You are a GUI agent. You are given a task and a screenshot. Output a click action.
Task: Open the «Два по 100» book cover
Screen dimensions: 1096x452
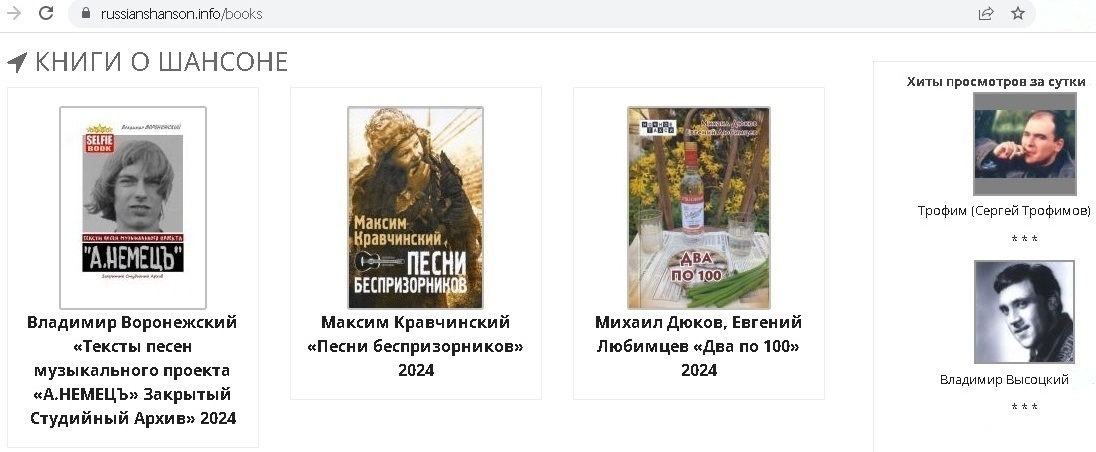pyautogui.click(x=698, y=207)
